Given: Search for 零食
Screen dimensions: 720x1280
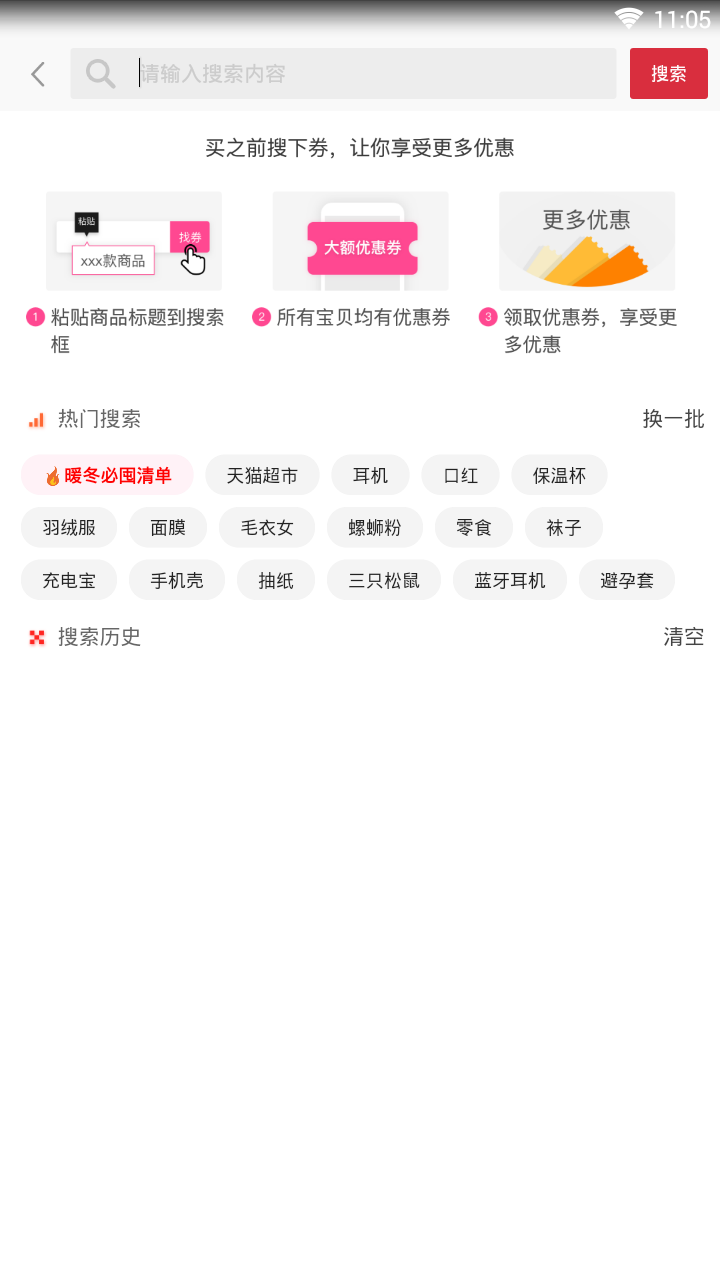Looking at the screenshot, I should tap(474, 527).
